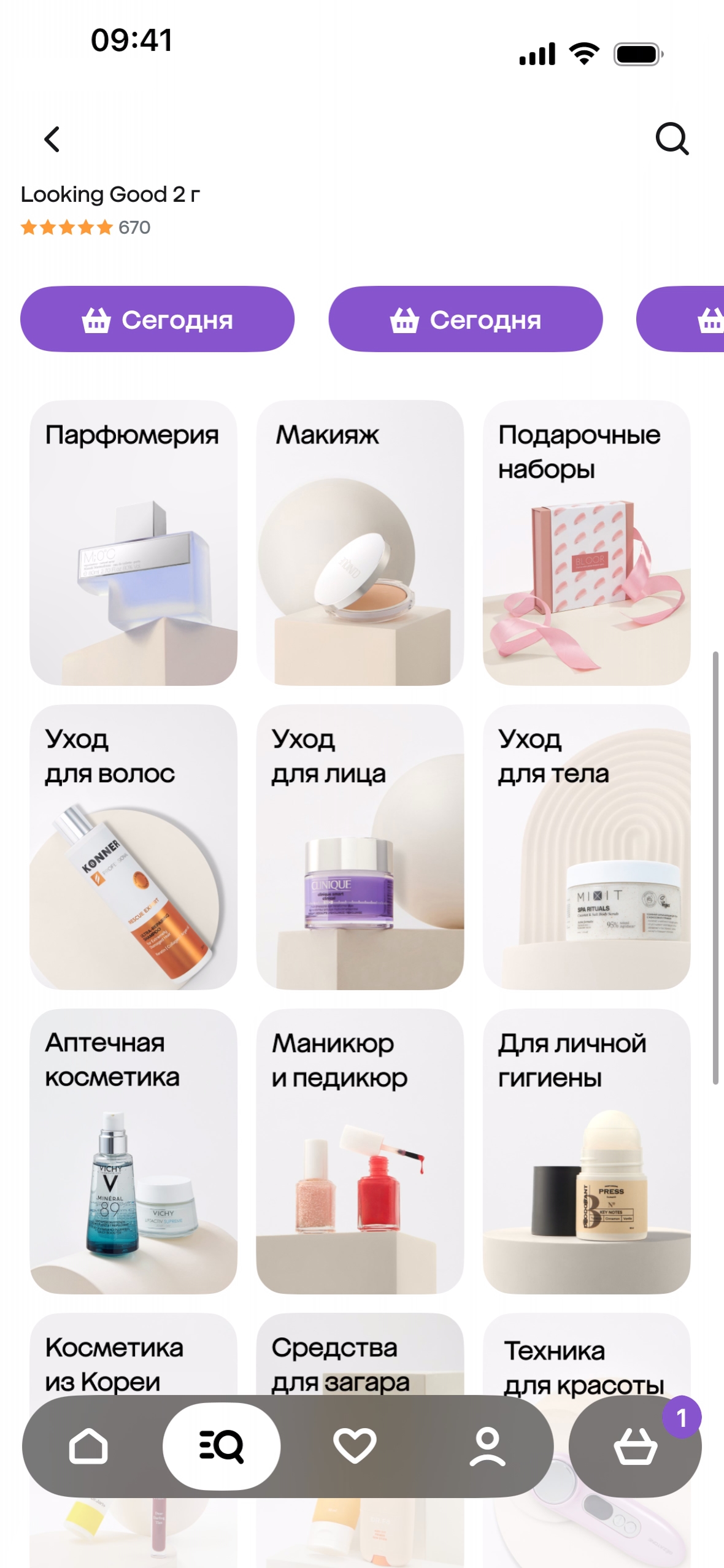Screen dimensions: 724x1568
Task: Open the Уход для тела category
Action: [586, 847]
